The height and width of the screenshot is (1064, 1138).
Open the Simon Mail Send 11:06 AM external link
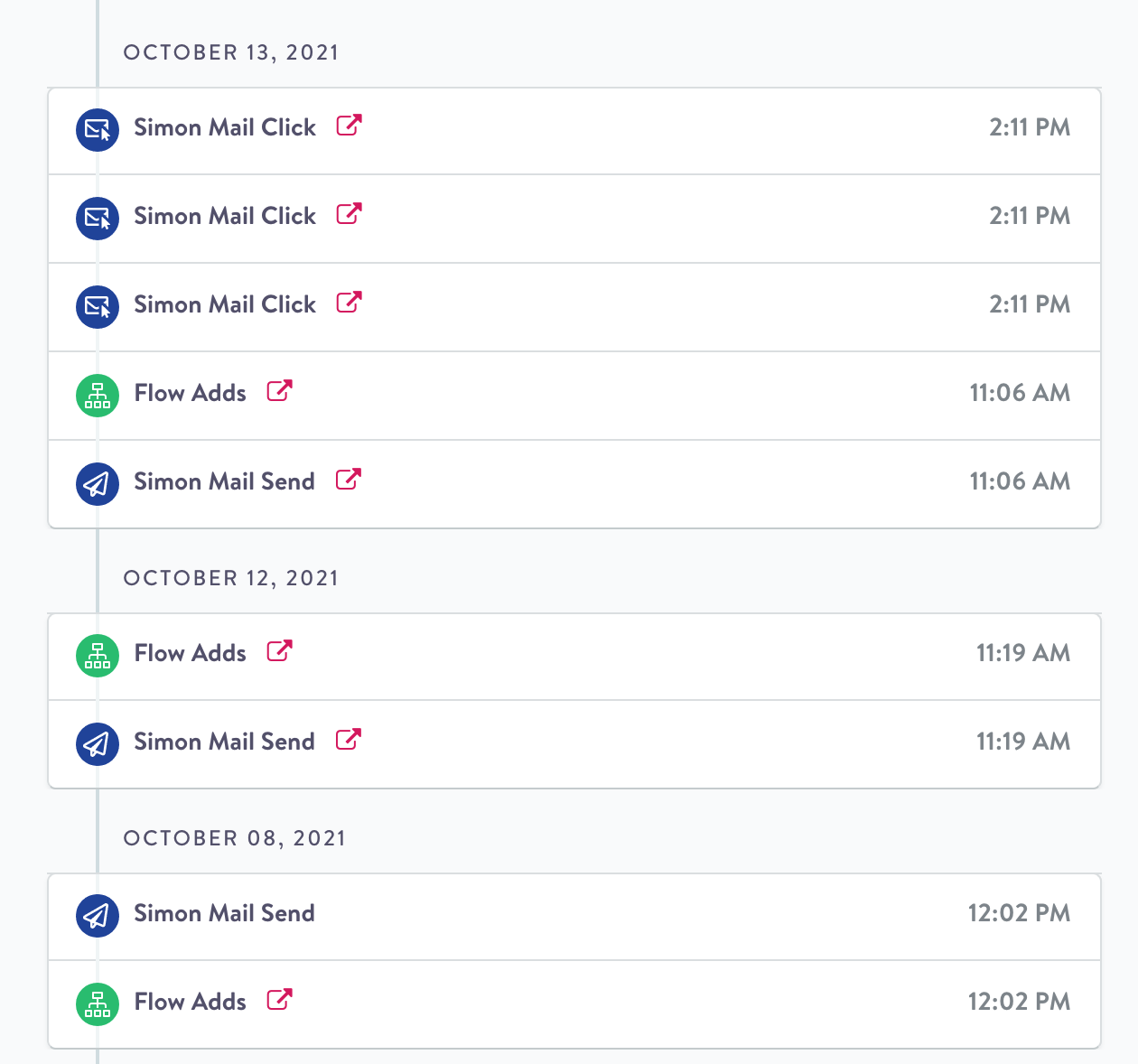tap(348, 480)
